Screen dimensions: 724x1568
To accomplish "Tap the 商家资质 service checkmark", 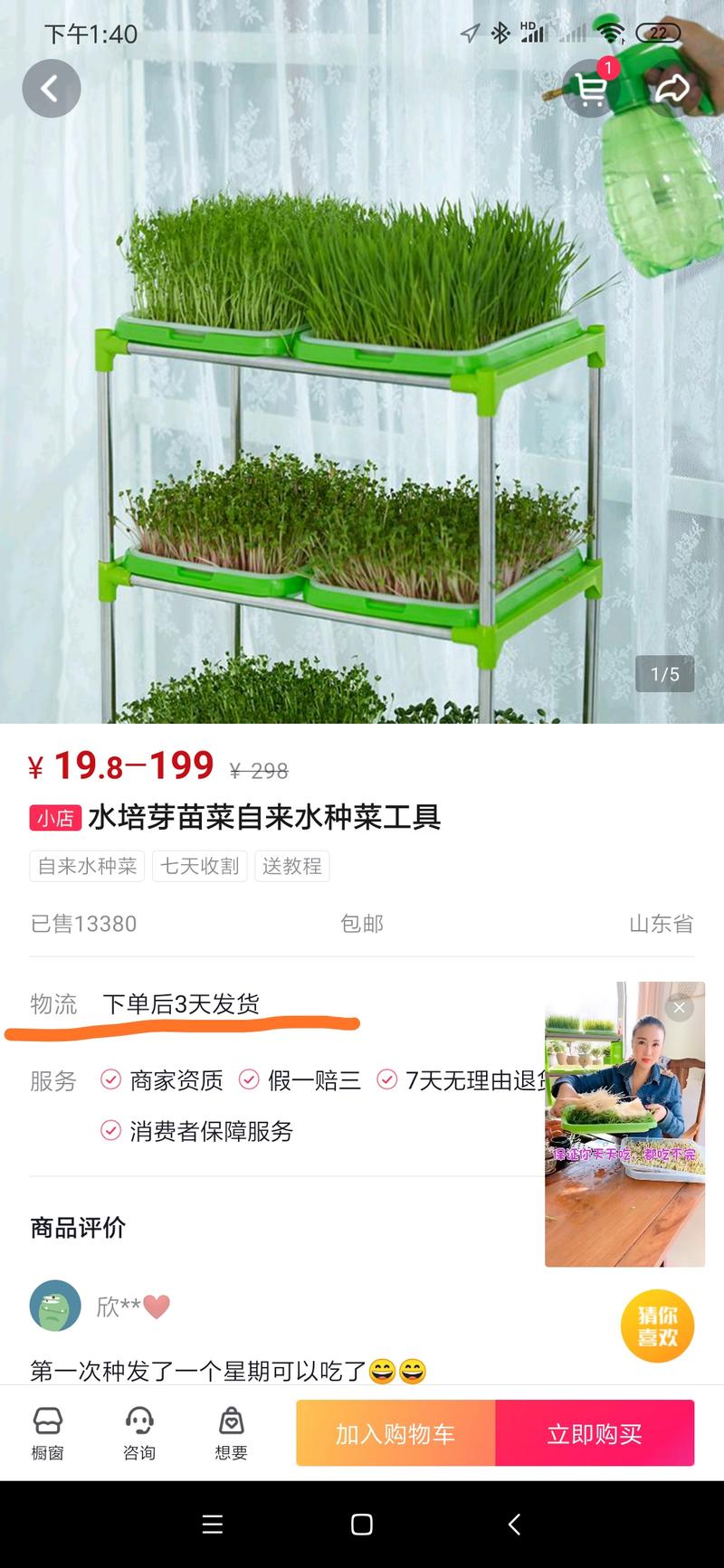I will point(110,1080).
